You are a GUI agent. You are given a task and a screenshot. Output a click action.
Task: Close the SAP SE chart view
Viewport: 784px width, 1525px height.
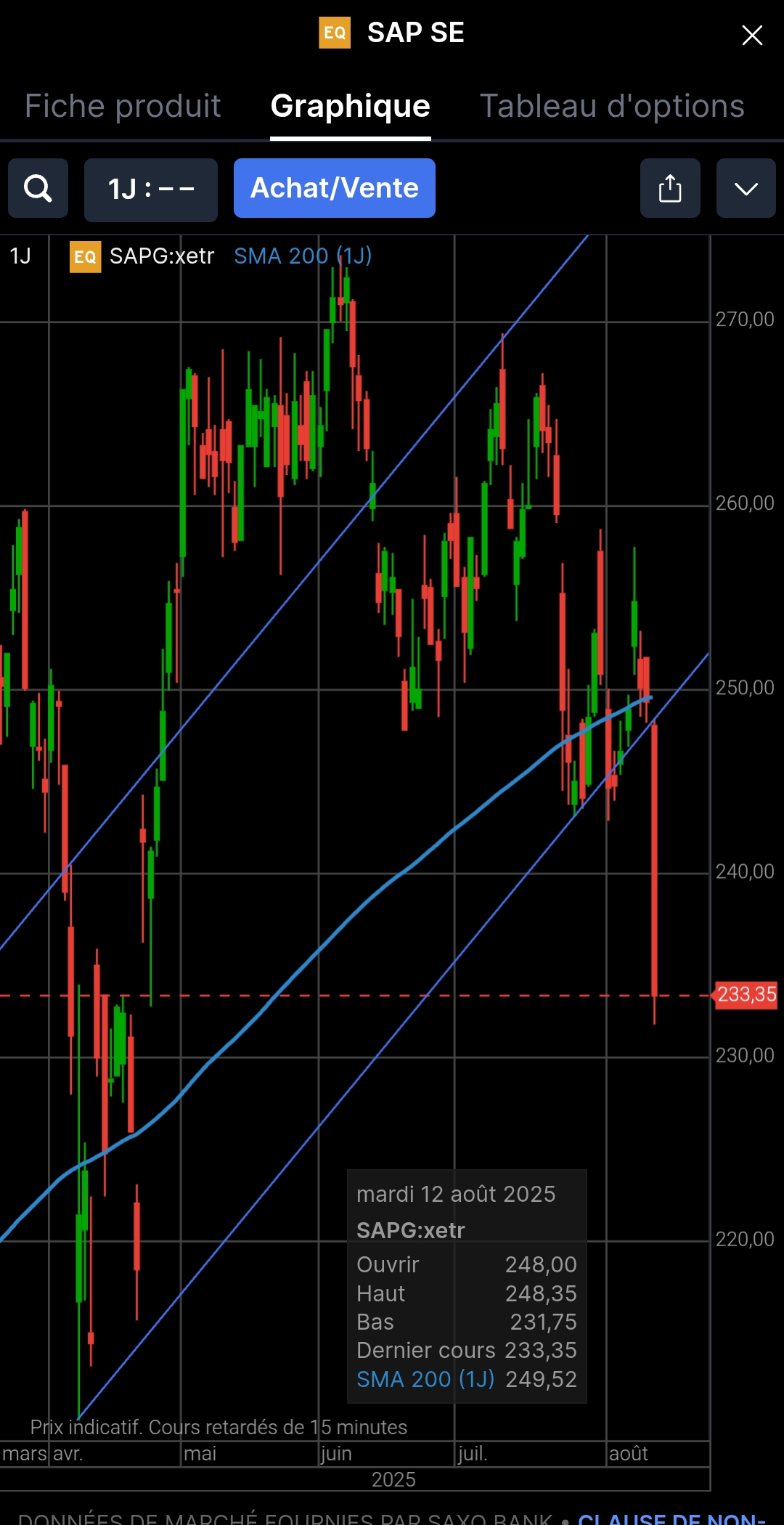tap(752, 35)
